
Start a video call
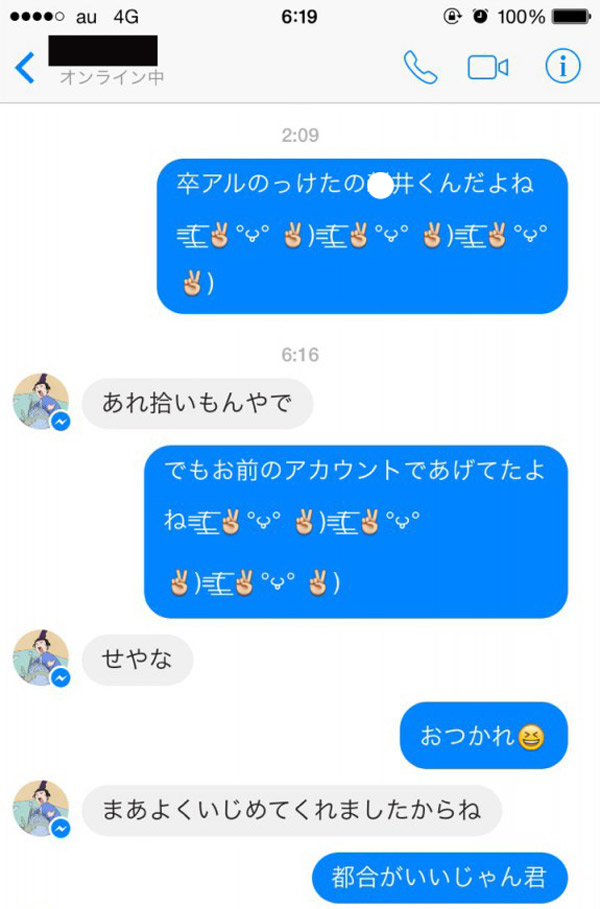(487, 67)
